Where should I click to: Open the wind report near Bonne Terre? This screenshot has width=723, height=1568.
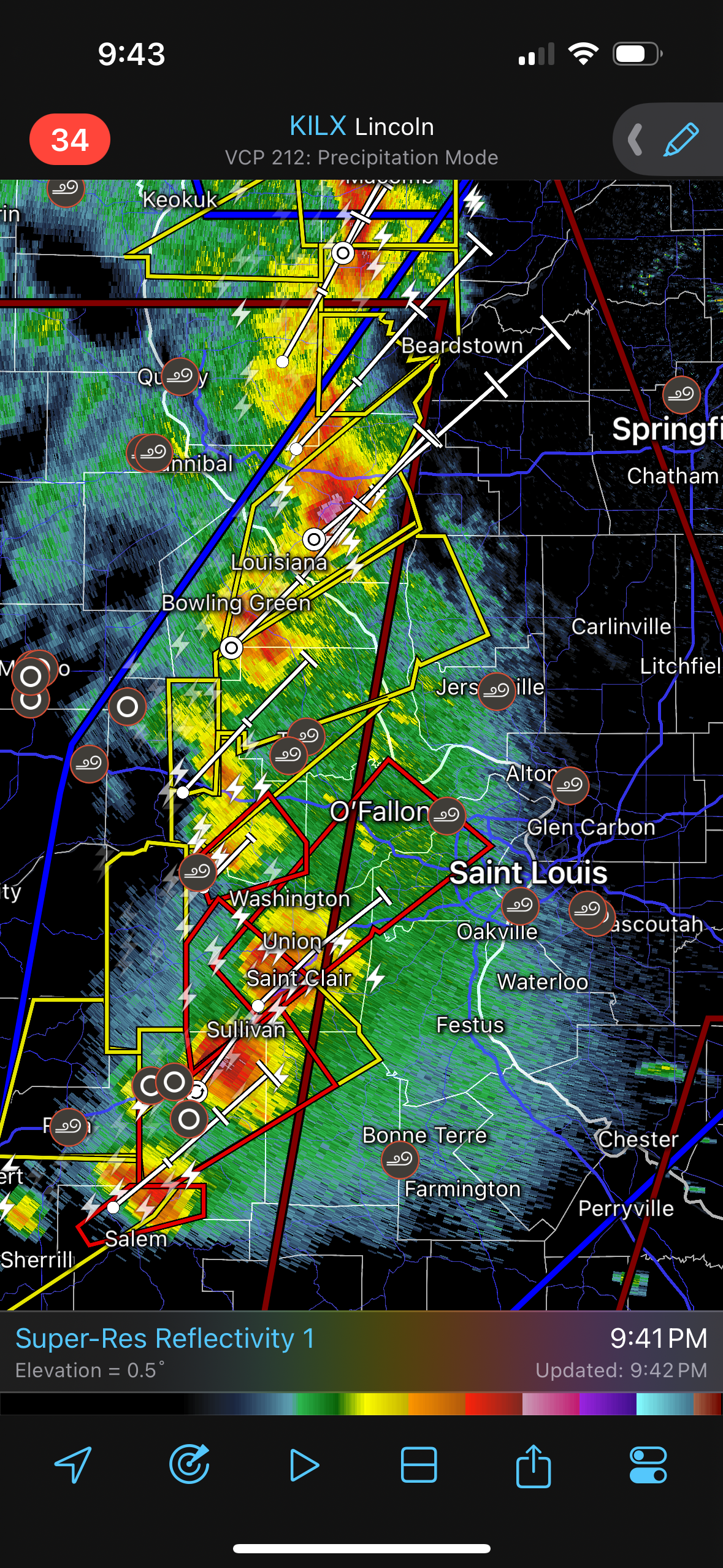click(x=400, y=1159)
